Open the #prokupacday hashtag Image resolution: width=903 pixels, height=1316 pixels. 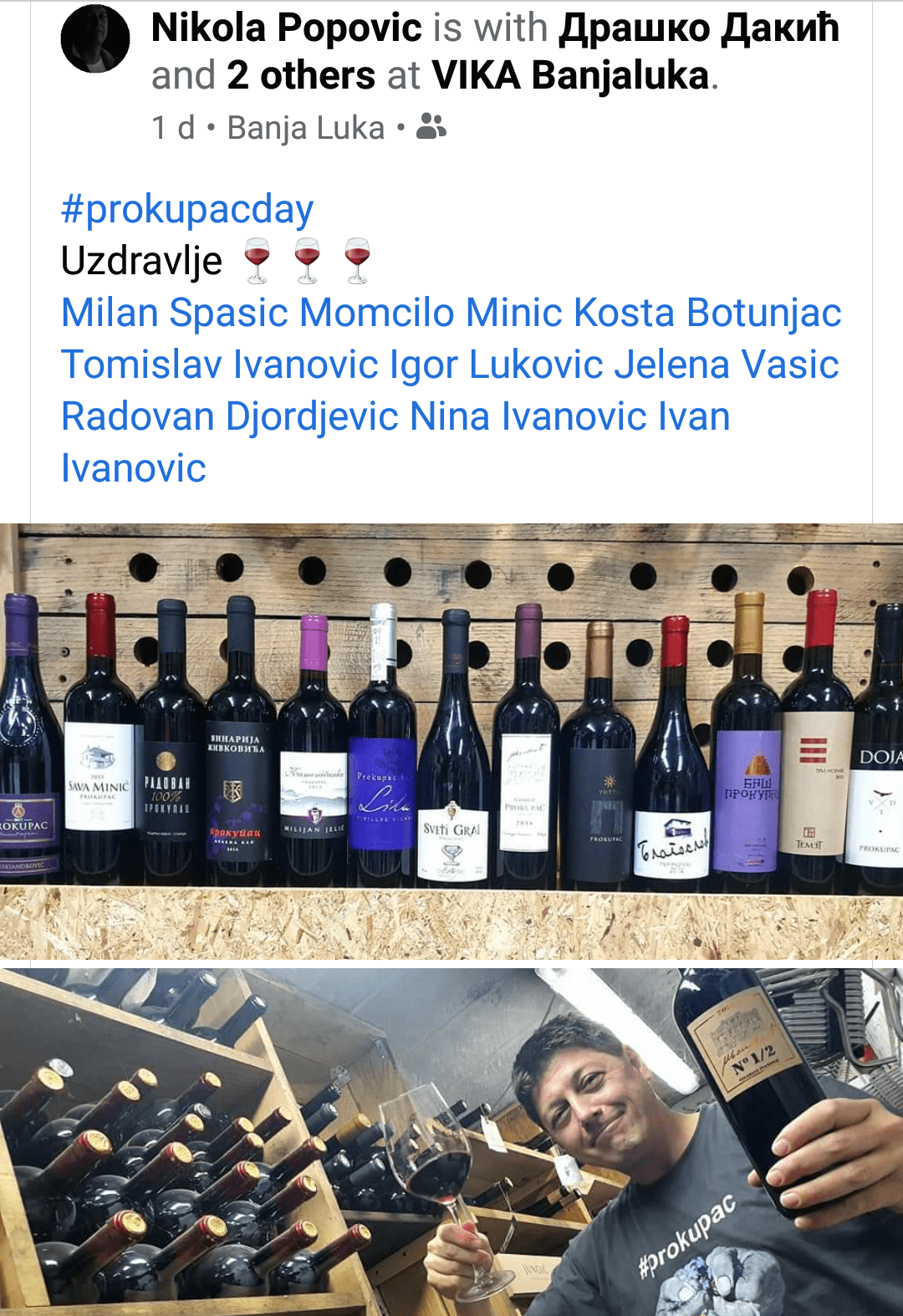(187, 209)
